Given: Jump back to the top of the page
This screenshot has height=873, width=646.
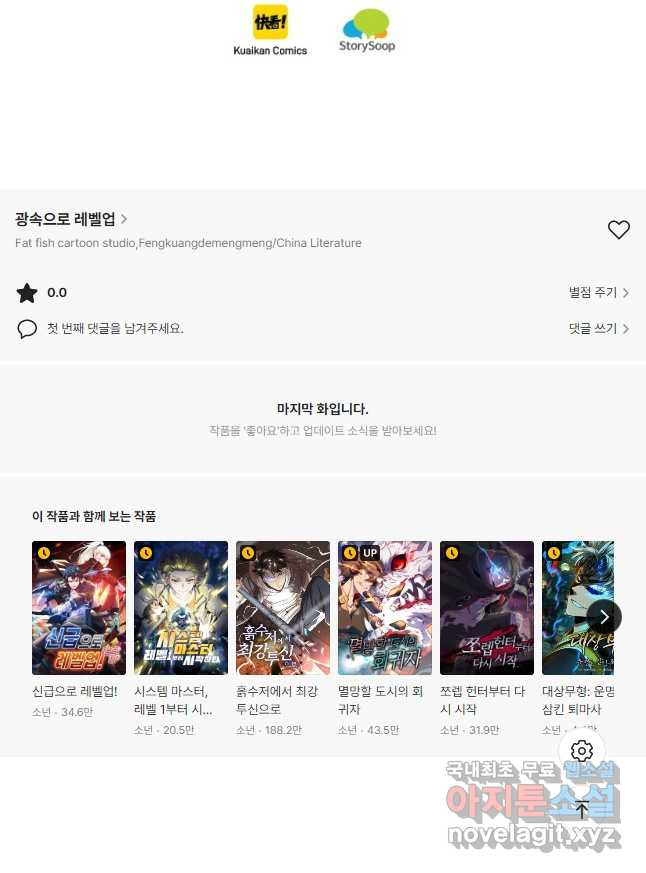Looking at the screenshot, I should click(x=582, y=810).
